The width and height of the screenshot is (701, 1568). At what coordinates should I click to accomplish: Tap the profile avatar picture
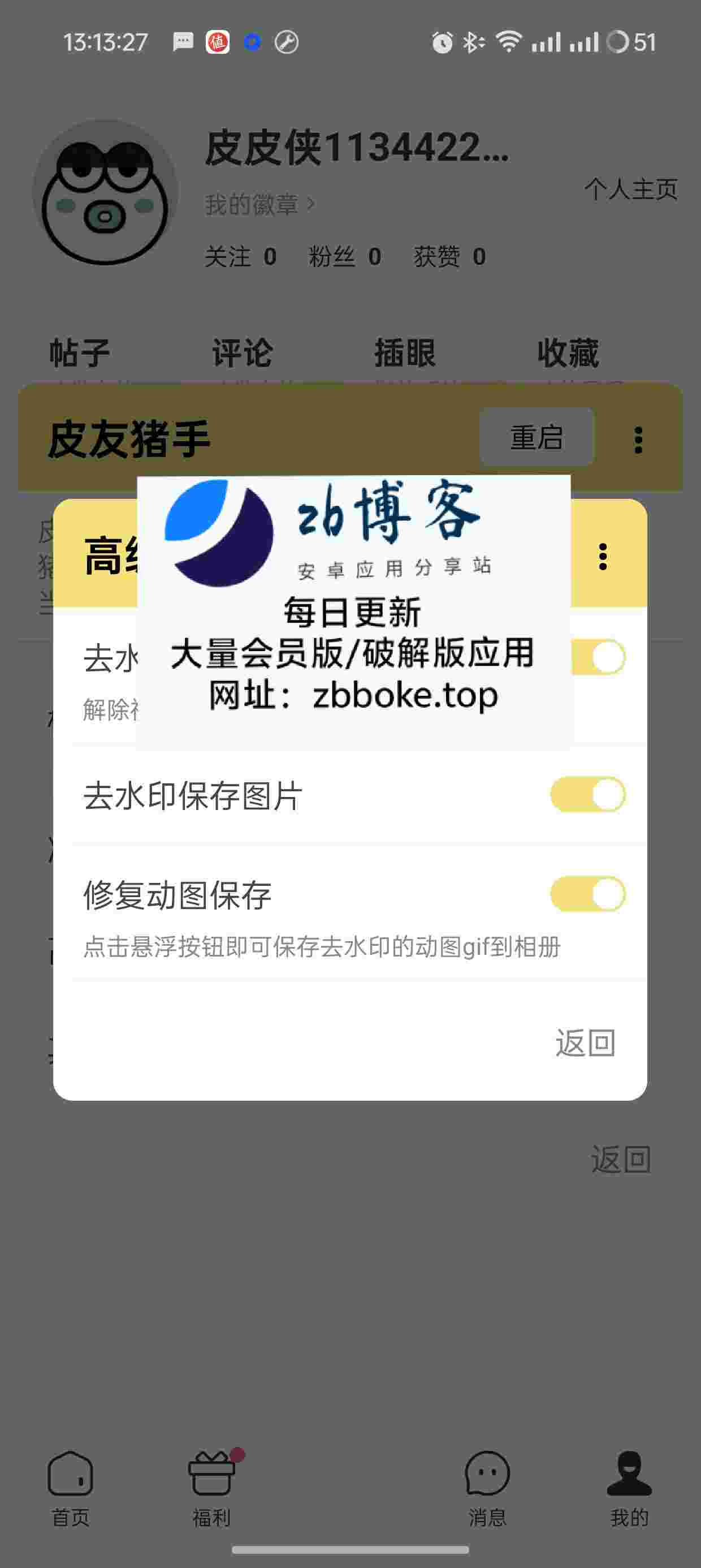tap(105, 192)
